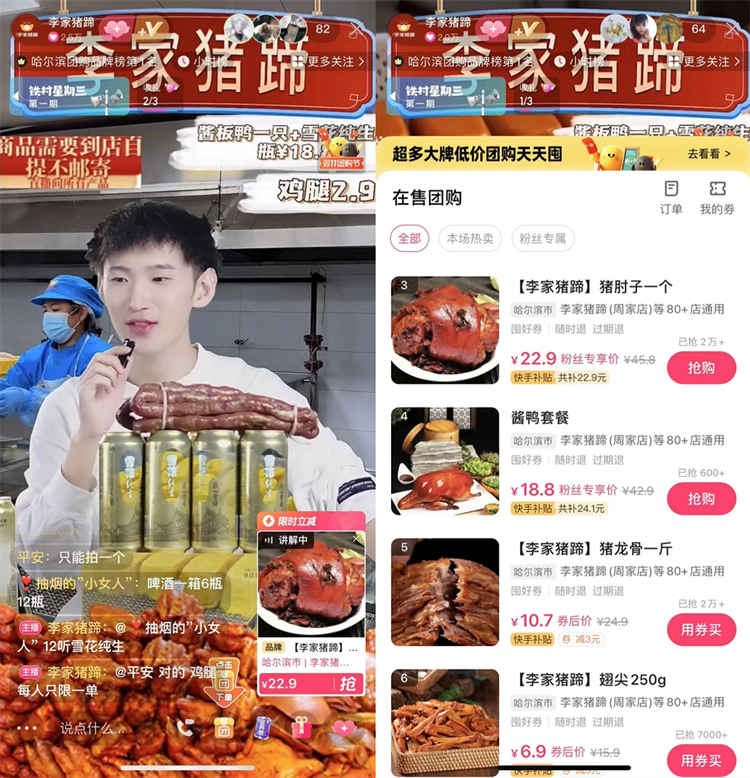Send a gift with the gift box icon
Image resolution: width=750 pixels, height=778 pixels.
301,727
